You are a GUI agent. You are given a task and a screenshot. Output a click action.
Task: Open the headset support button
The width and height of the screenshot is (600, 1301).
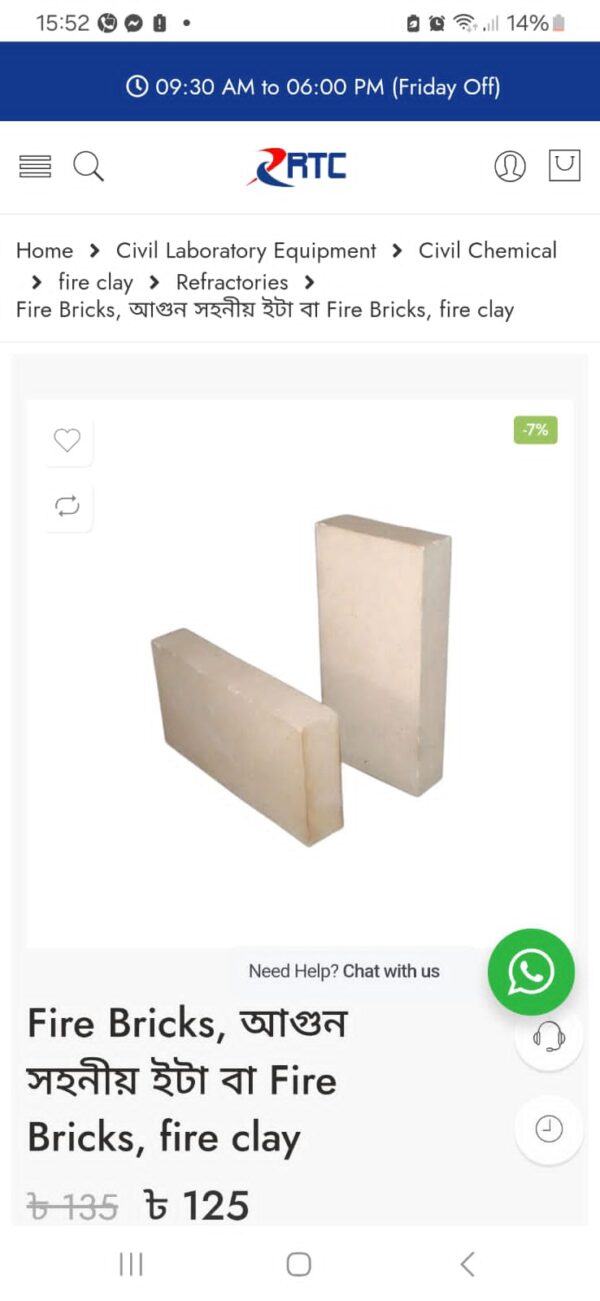click(548, 1038)
